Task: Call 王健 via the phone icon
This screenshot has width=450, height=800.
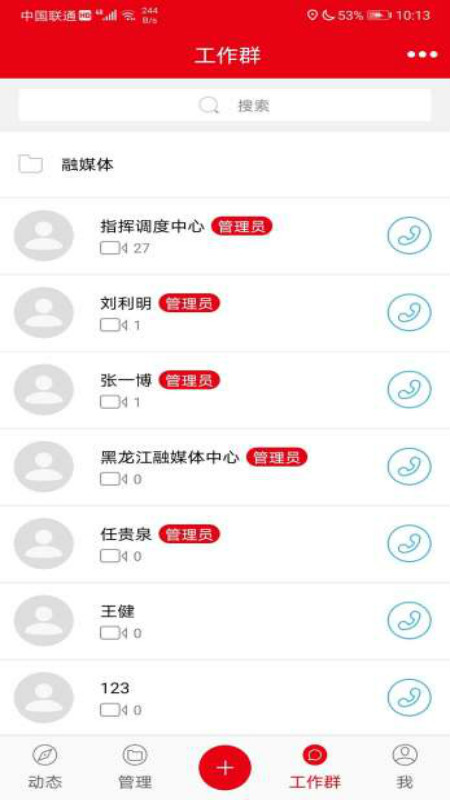Action: pyautogui.click(x=409, y=620)
